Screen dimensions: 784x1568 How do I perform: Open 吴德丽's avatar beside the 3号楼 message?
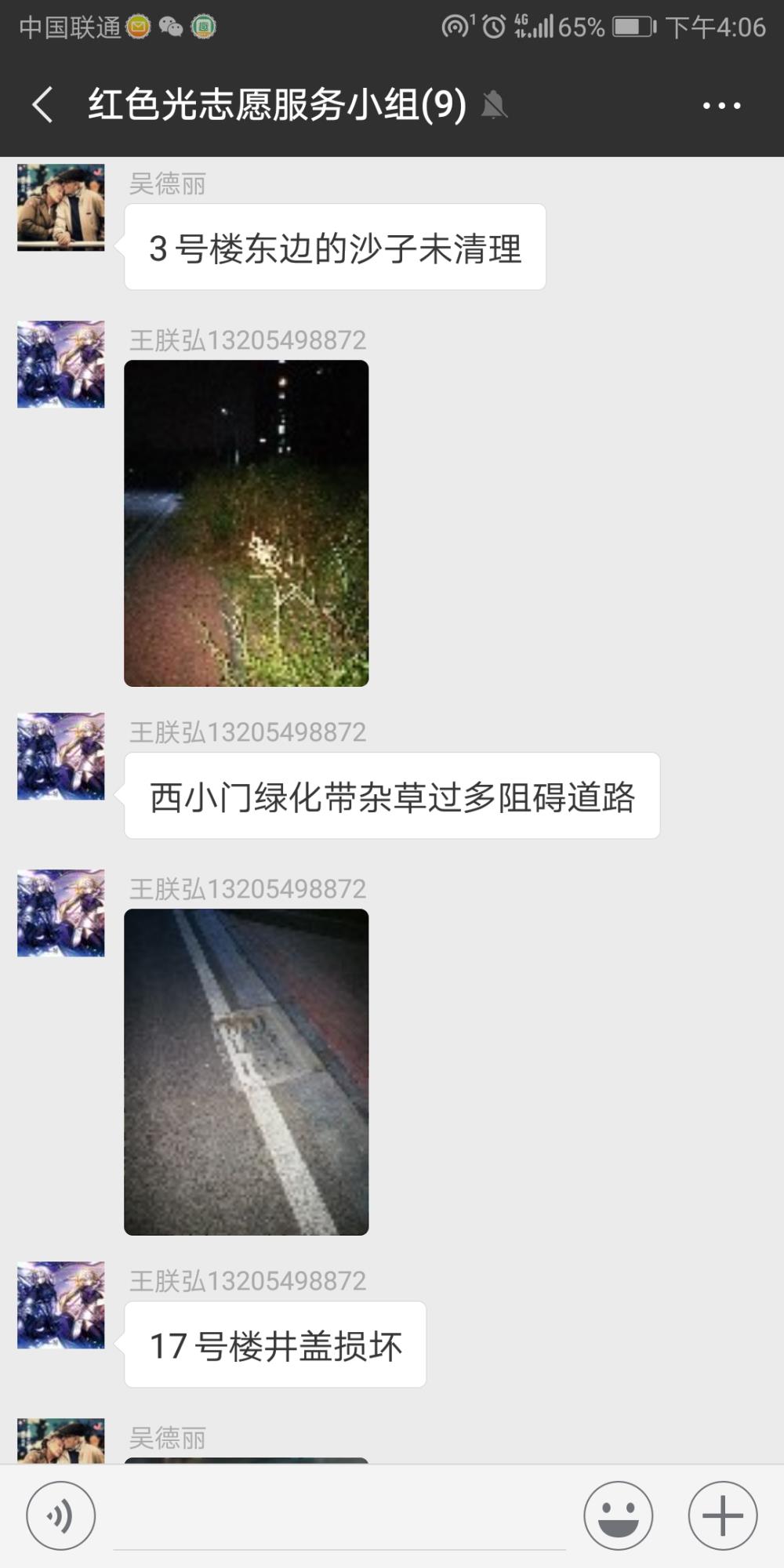click(x=61, y=208)
